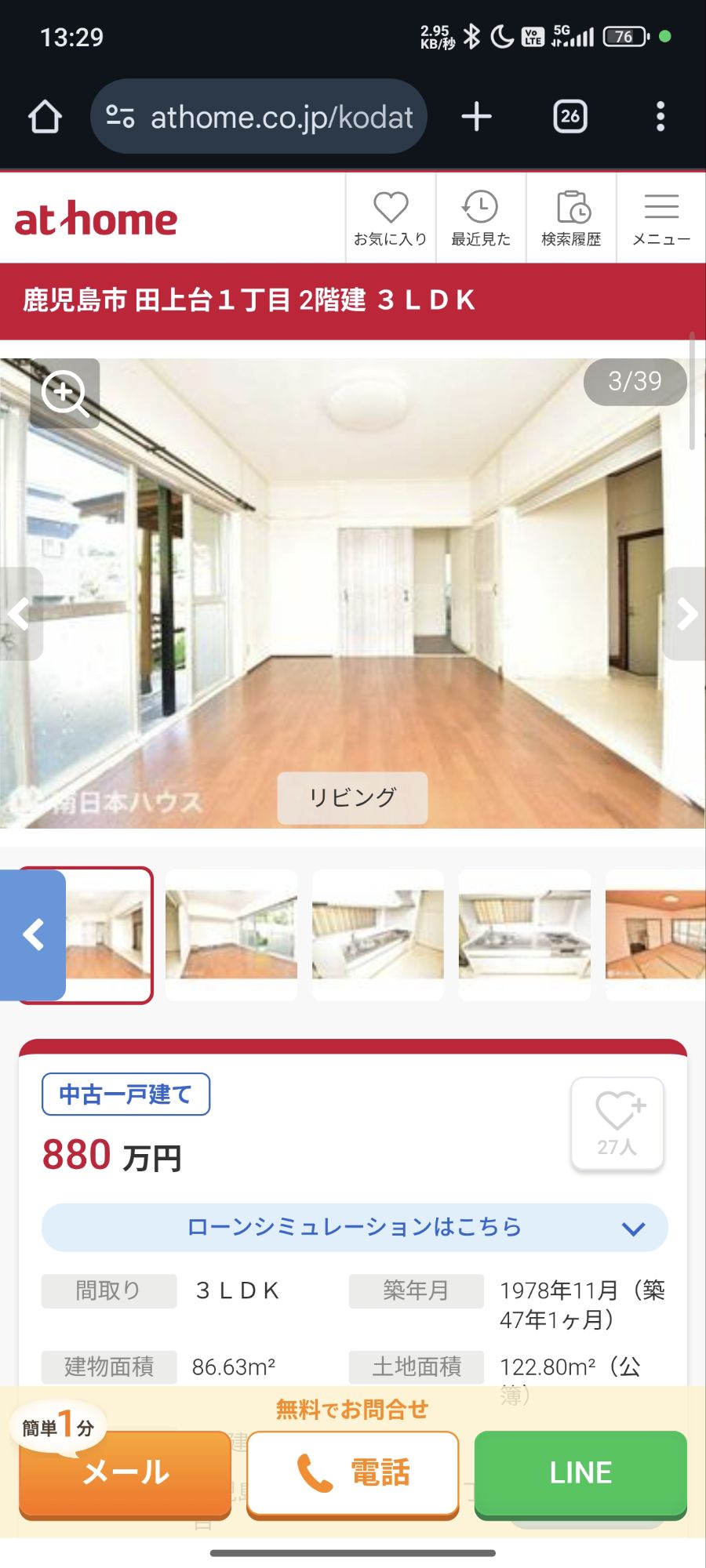706x1568 pixels.
Task: Inquire by メール button
Action: click(126, 1472)
